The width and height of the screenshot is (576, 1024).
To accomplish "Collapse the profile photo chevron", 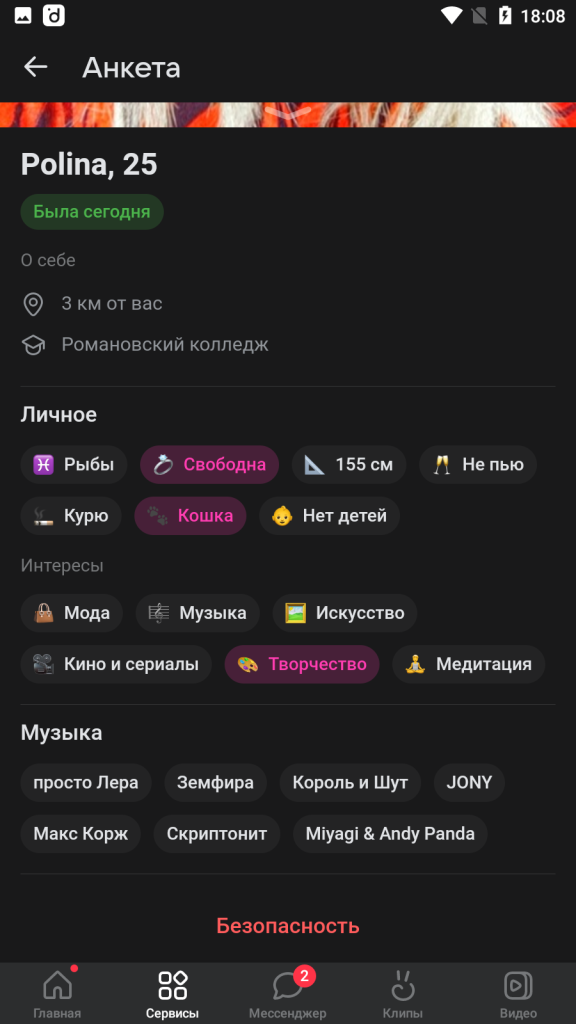I will tap(287, 112).
